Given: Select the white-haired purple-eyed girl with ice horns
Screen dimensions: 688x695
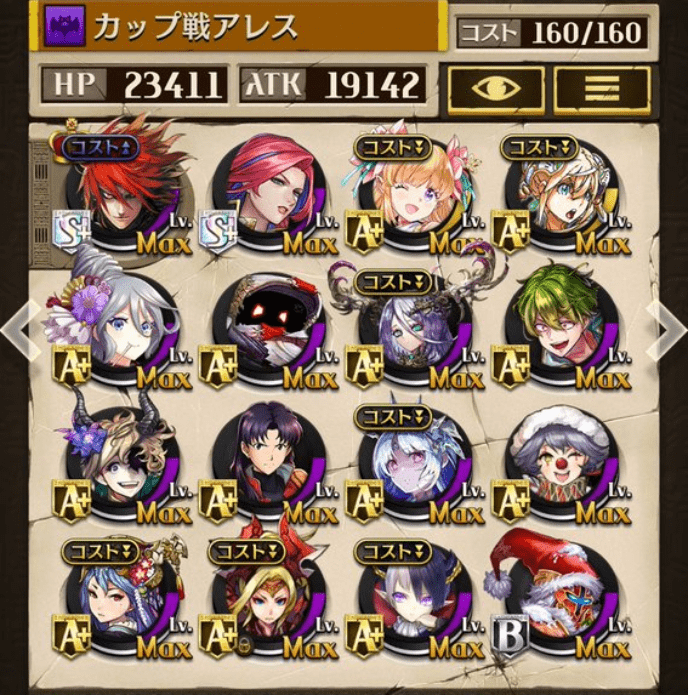Looking at the screenshot, I should click(413, 460).
